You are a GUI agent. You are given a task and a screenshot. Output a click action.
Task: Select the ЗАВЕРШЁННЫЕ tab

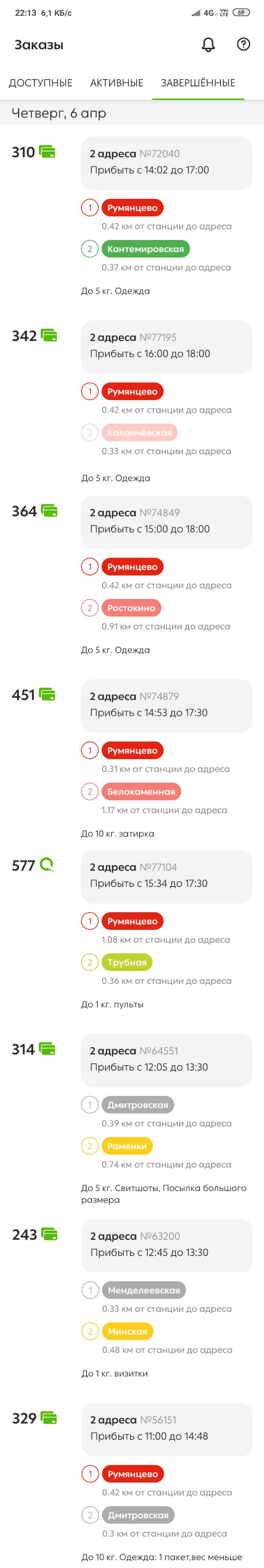coord(198,83)
